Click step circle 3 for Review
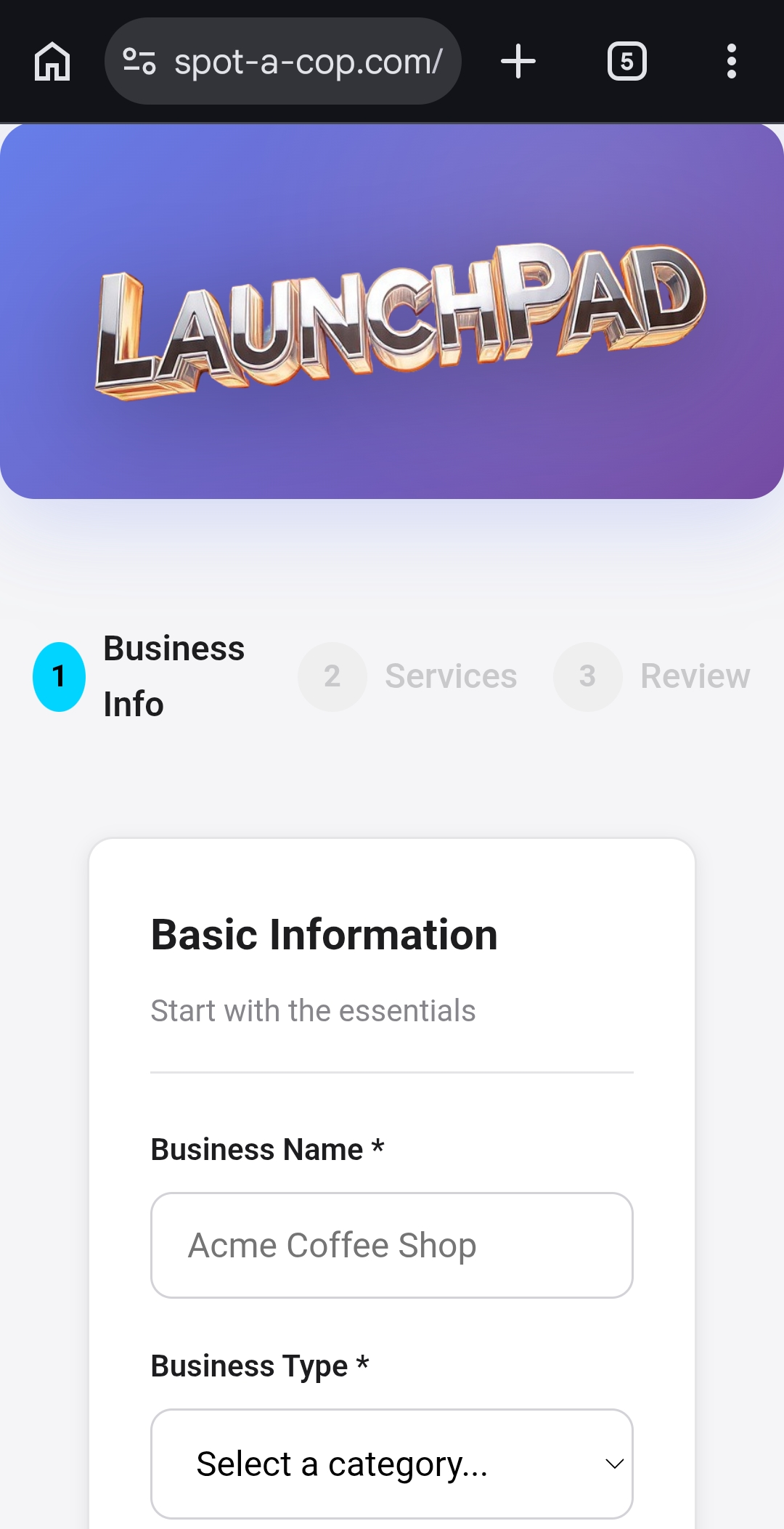Image resolution: width=784 pixels, height=1529 pixels. coord(587,676)
